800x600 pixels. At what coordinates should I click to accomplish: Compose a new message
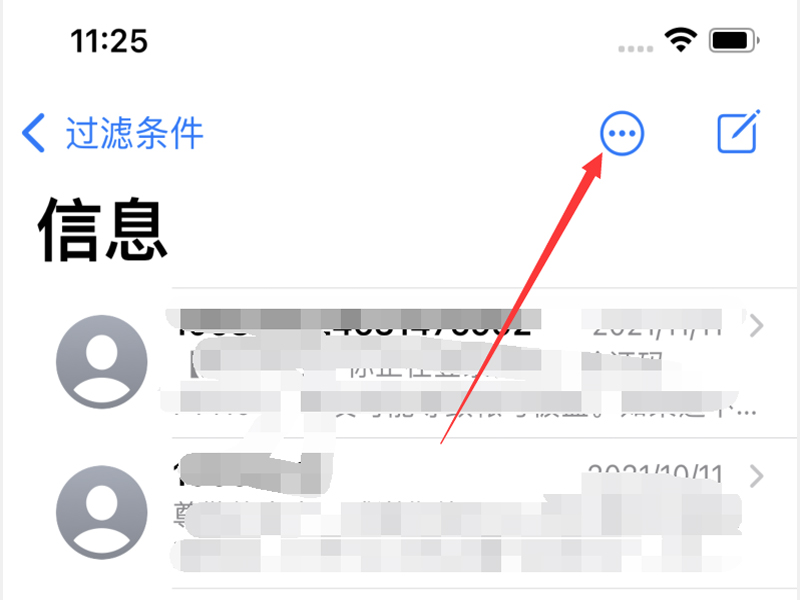click(739, 131)
